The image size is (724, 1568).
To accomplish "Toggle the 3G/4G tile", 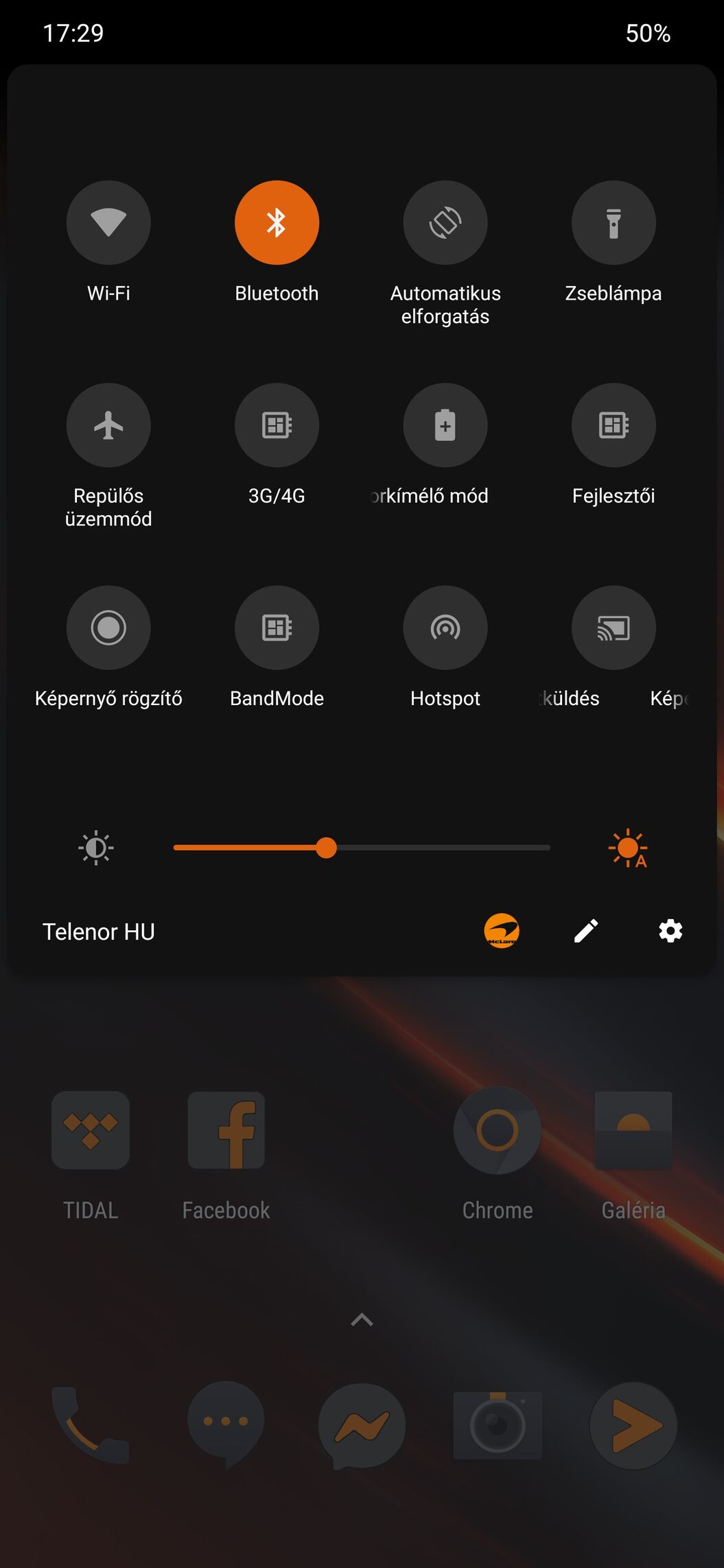I will coord(277,425).
